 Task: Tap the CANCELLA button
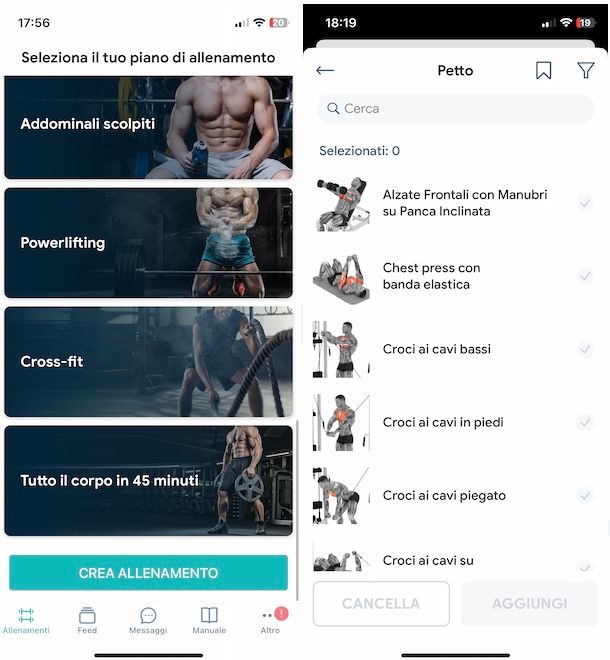coord(381,604)
